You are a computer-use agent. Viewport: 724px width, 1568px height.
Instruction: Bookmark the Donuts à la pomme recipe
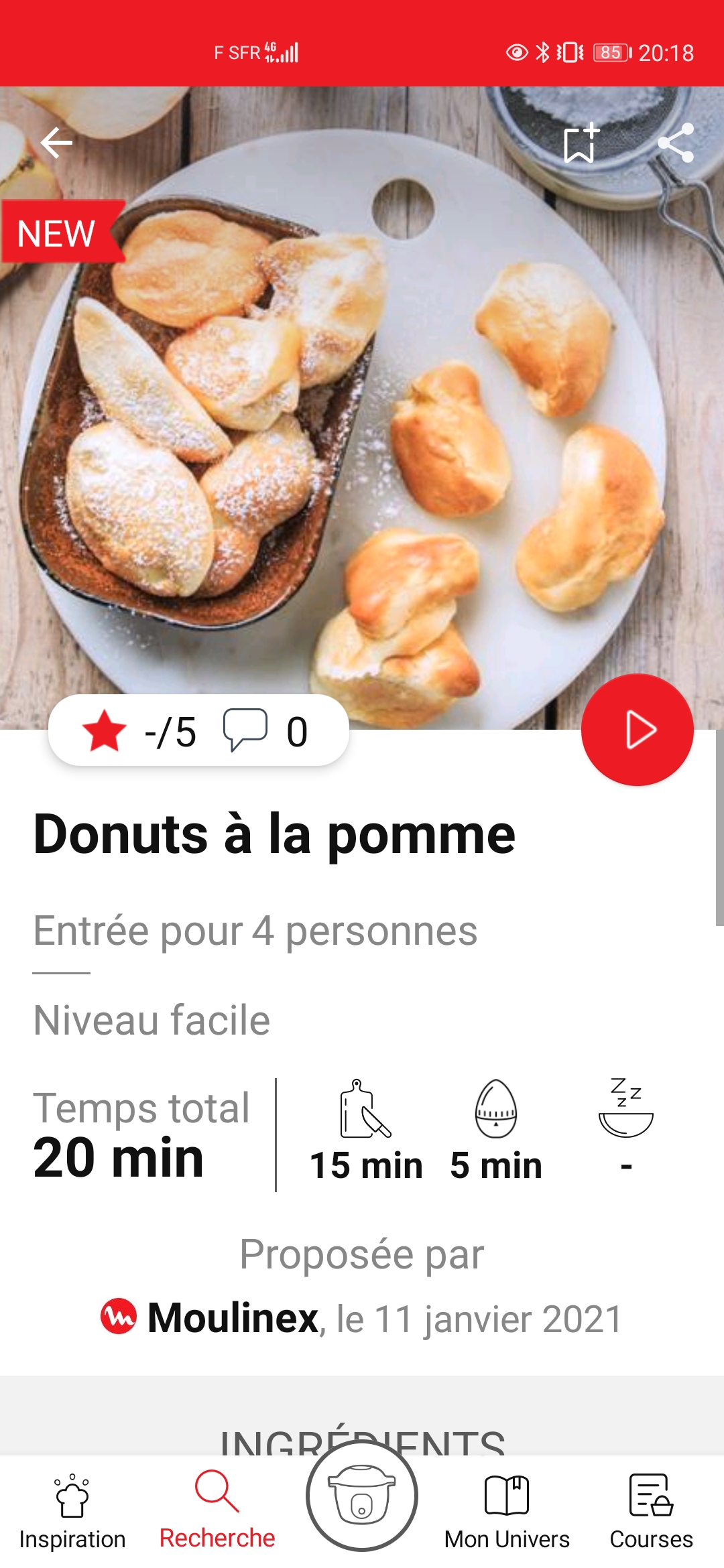[581, 143]
